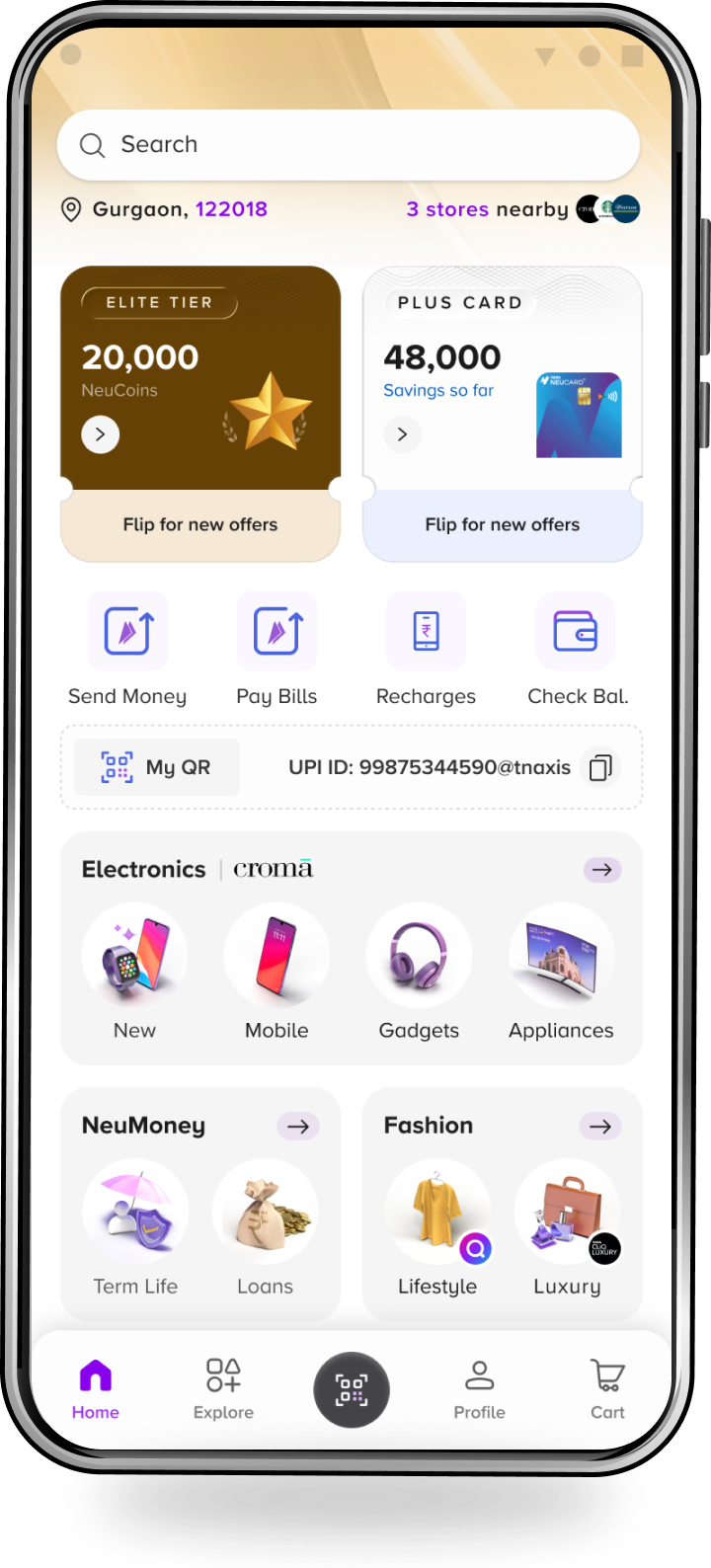Flip the Plus Card for new offers
The height and width of the screenshot is (1568, 711).
502,524
